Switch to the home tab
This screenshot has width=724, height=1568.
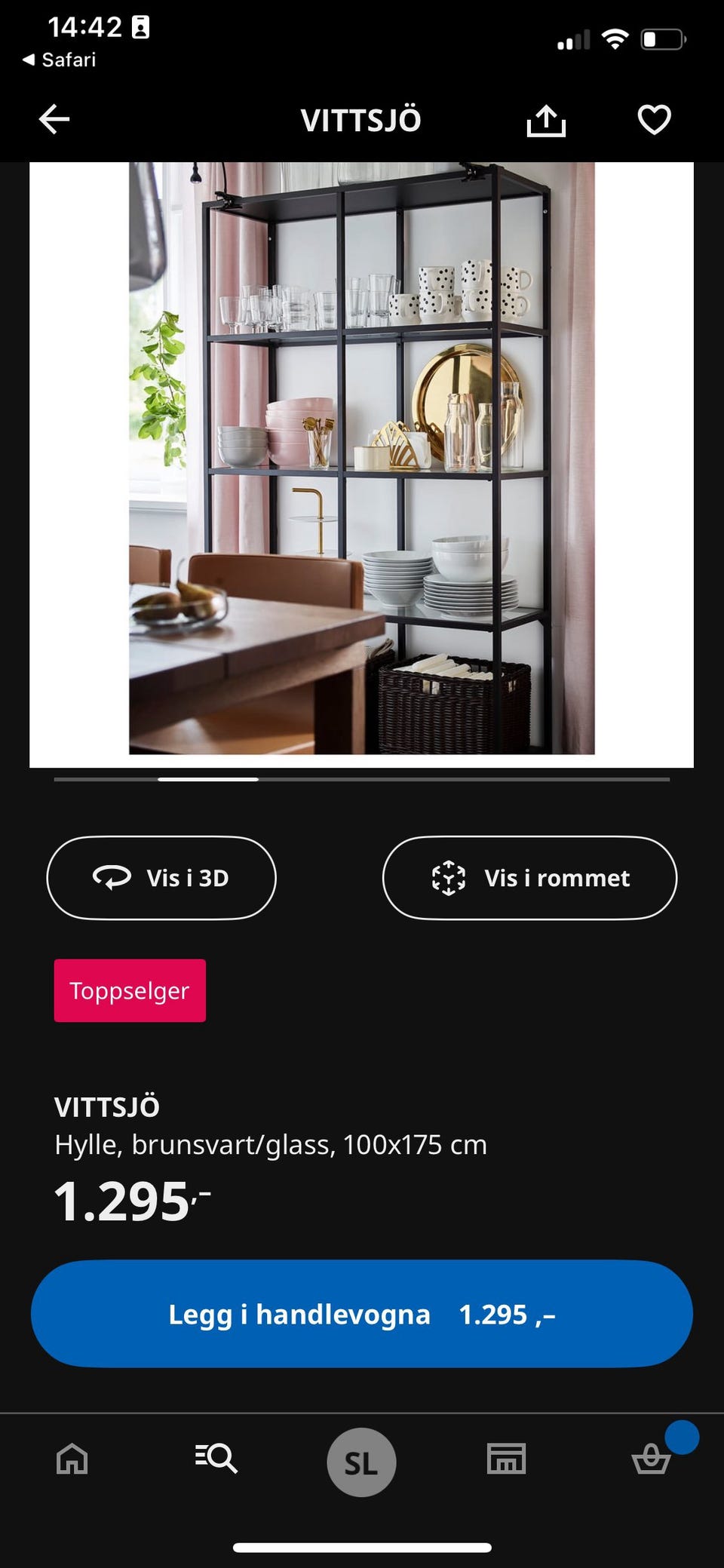[72, 1460]
